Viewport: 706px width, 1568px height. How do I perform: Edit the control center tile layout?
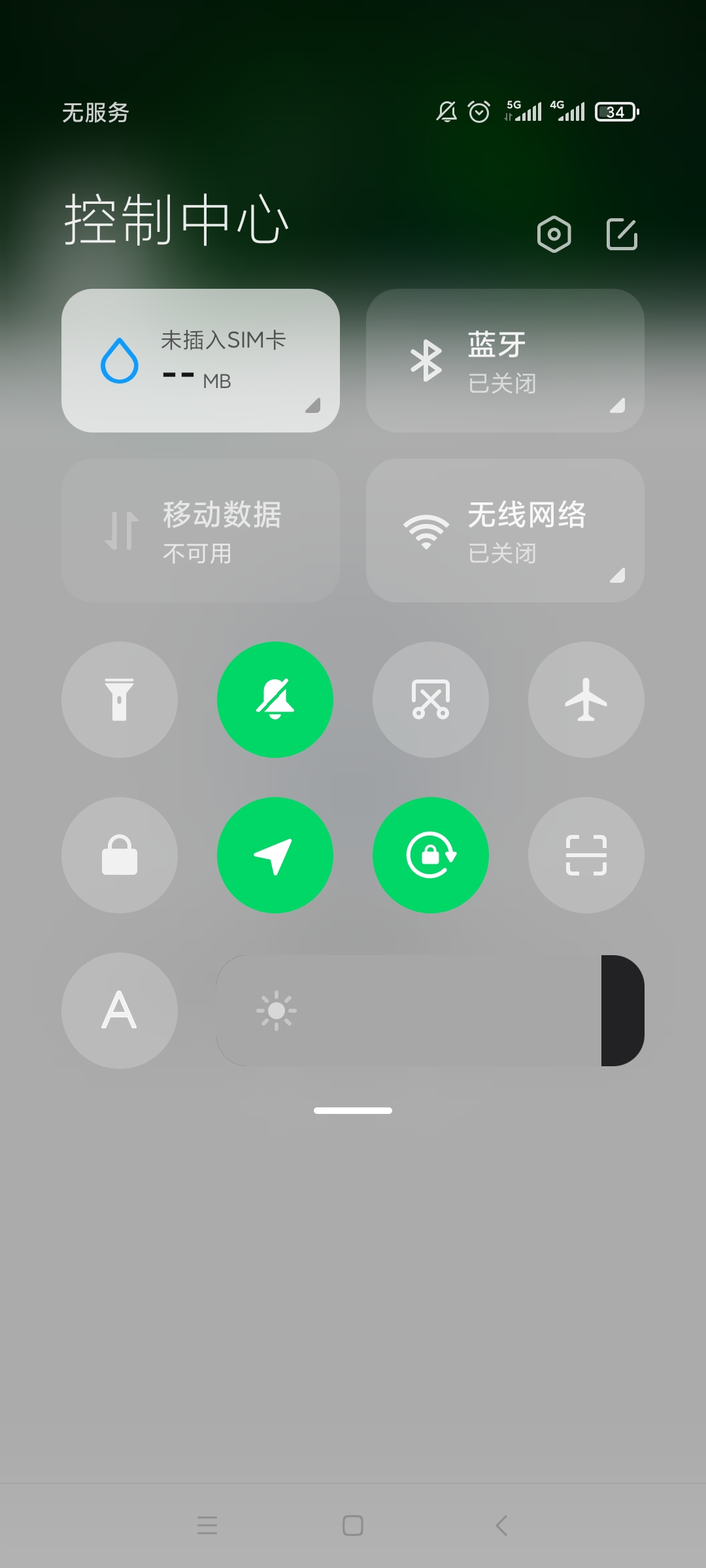click(x=622, y=234)
